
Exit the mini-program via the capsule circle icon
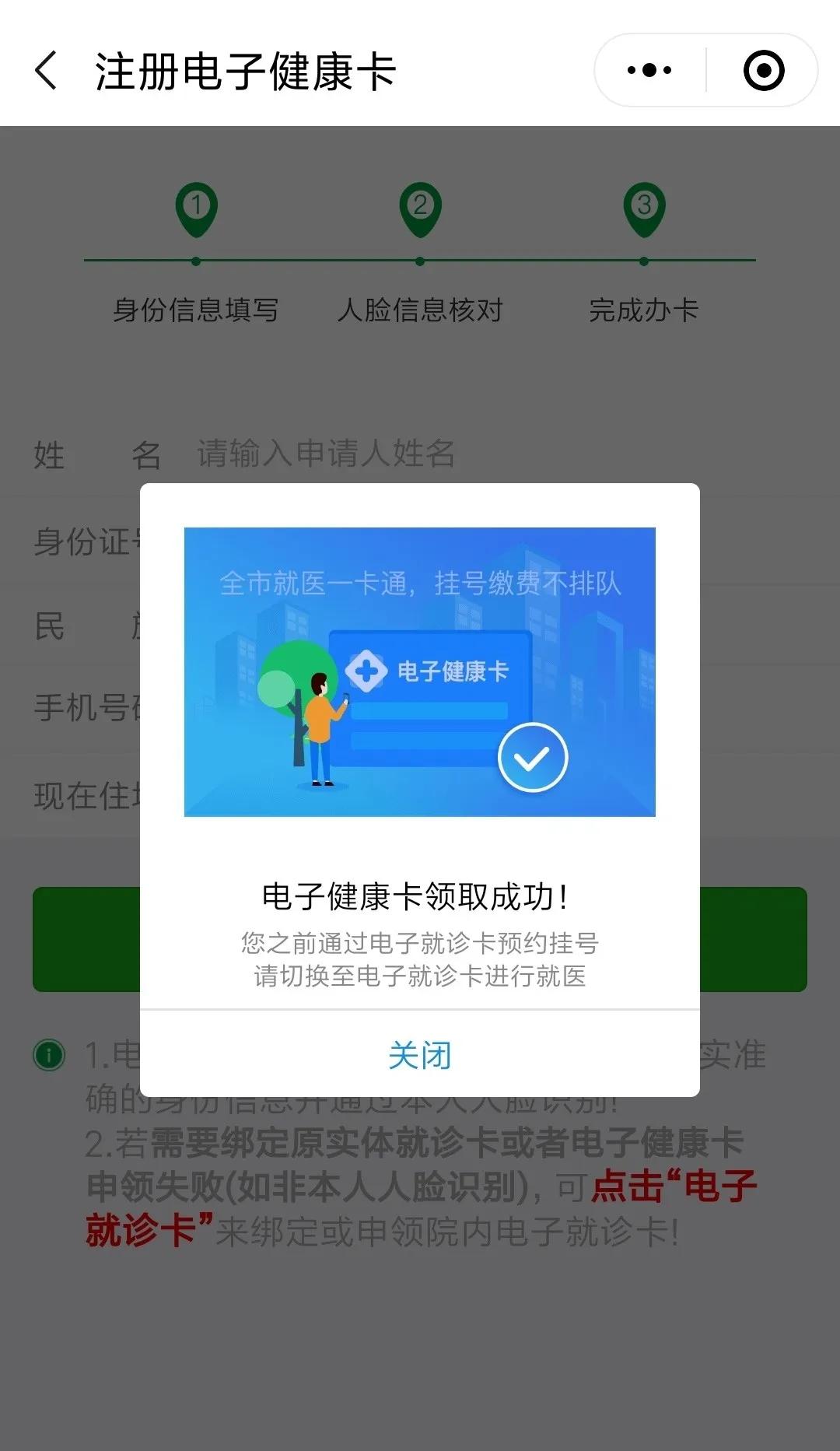762,70
